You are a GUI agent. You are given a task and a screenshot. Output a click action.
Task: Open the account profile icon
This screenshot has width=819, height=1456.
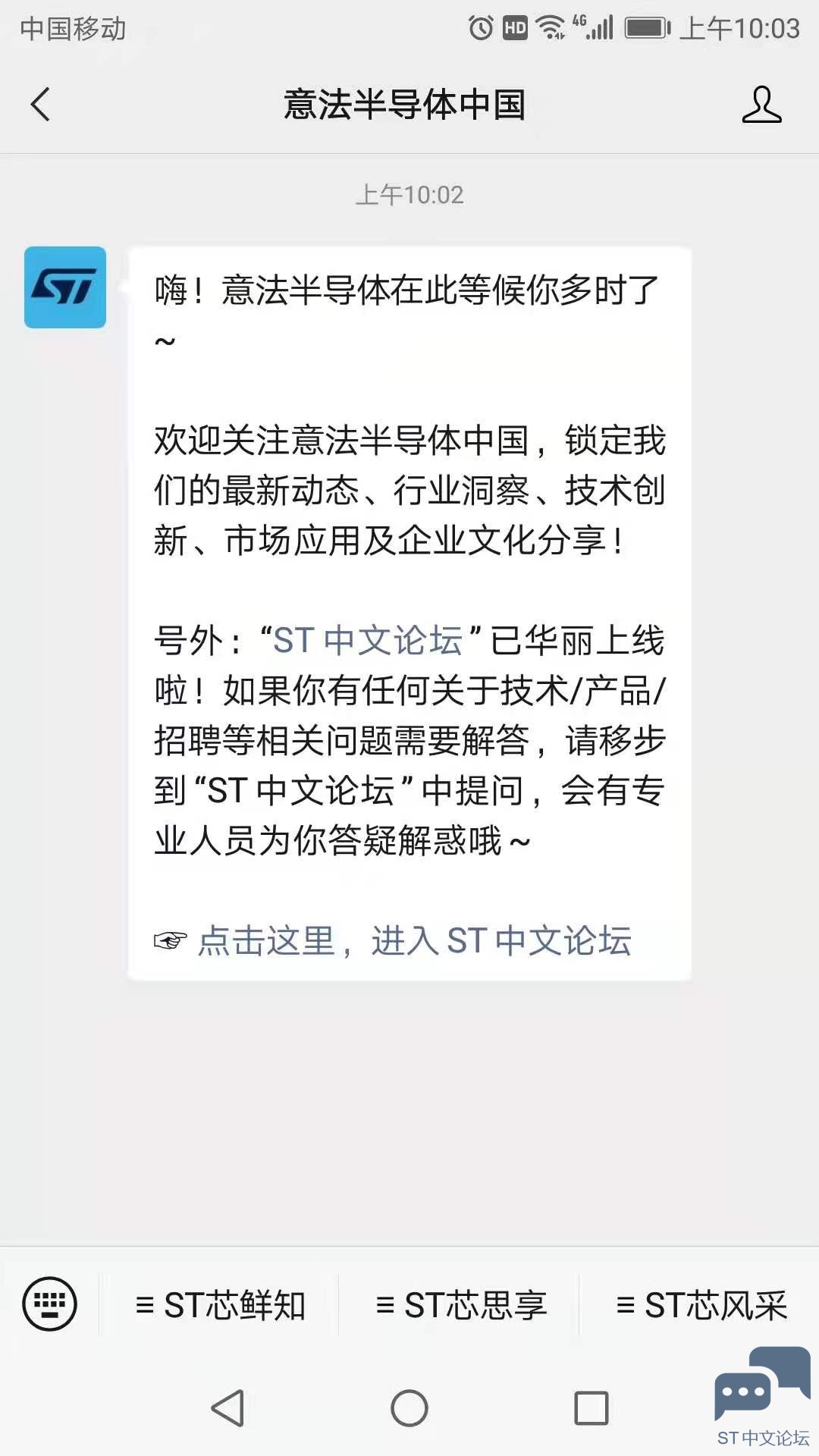(761, 105)
